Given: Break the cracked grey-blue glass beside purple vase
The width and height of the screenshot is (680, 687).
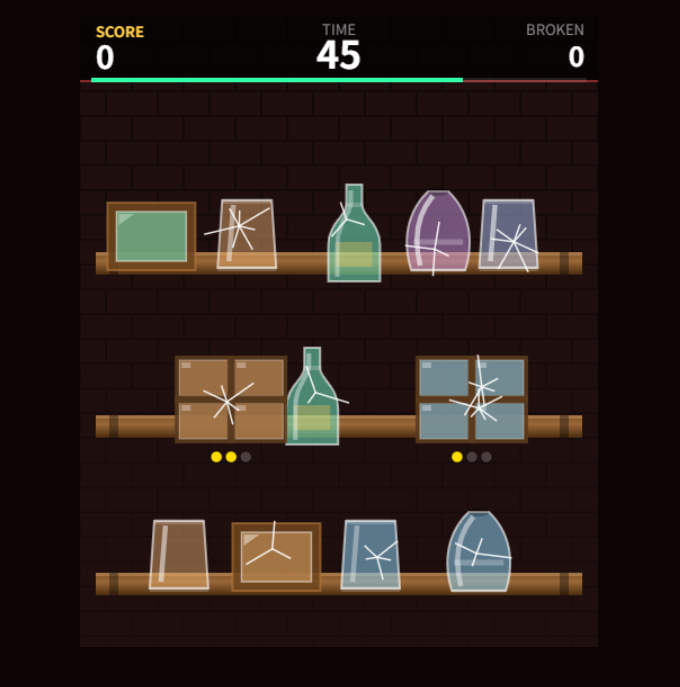Looking at the screenshot, I should tap(508, 235).
